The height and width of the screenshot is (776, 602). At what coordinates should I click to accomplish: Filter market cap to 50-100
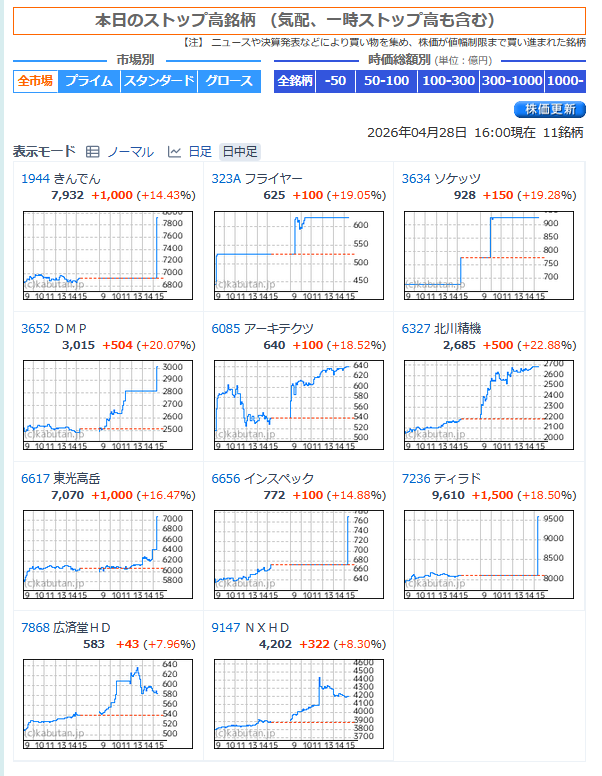click(387, 81)
